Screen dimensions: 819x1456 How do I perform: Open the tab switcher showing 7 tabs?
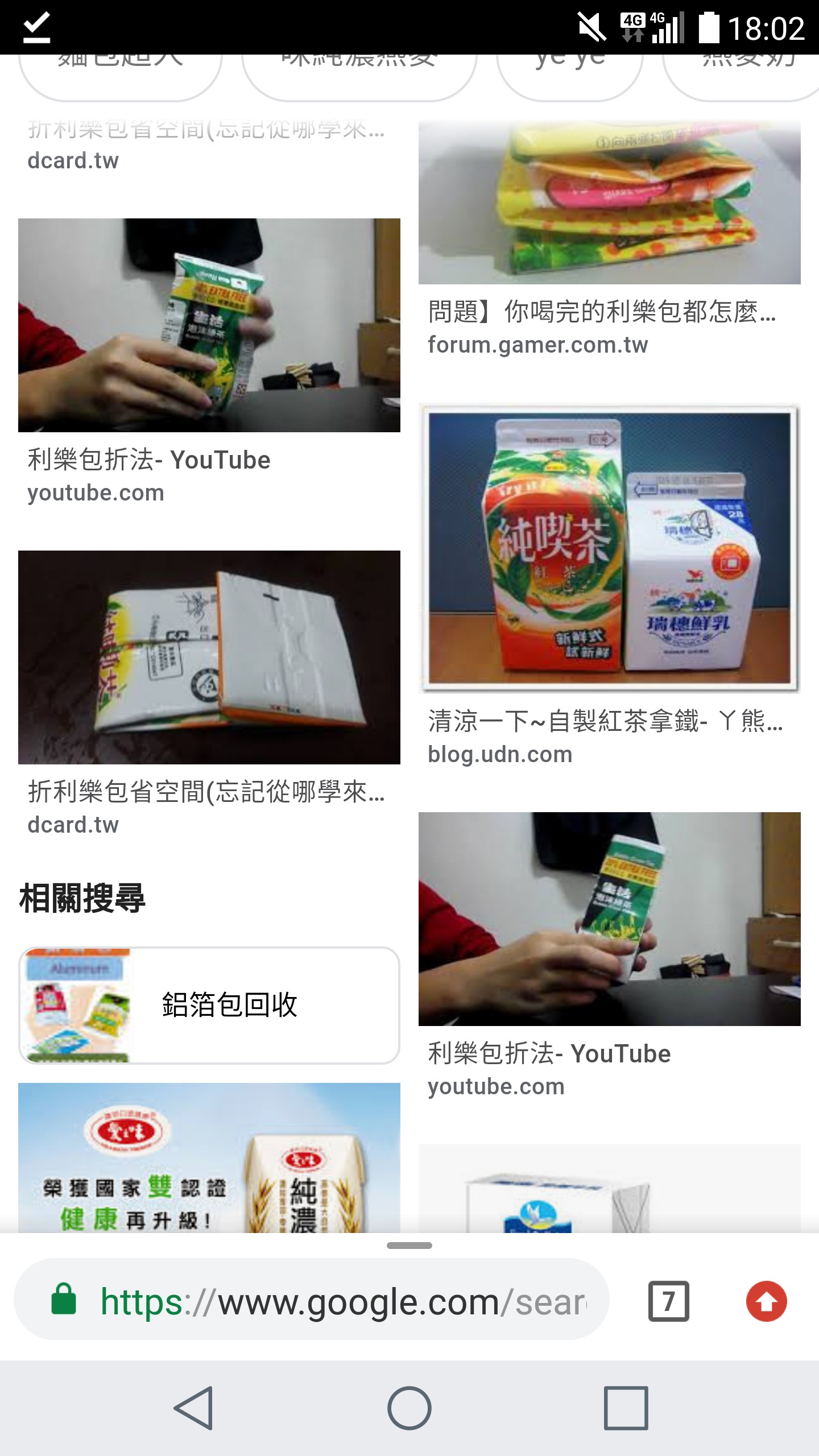click(x=668, y=1301)
